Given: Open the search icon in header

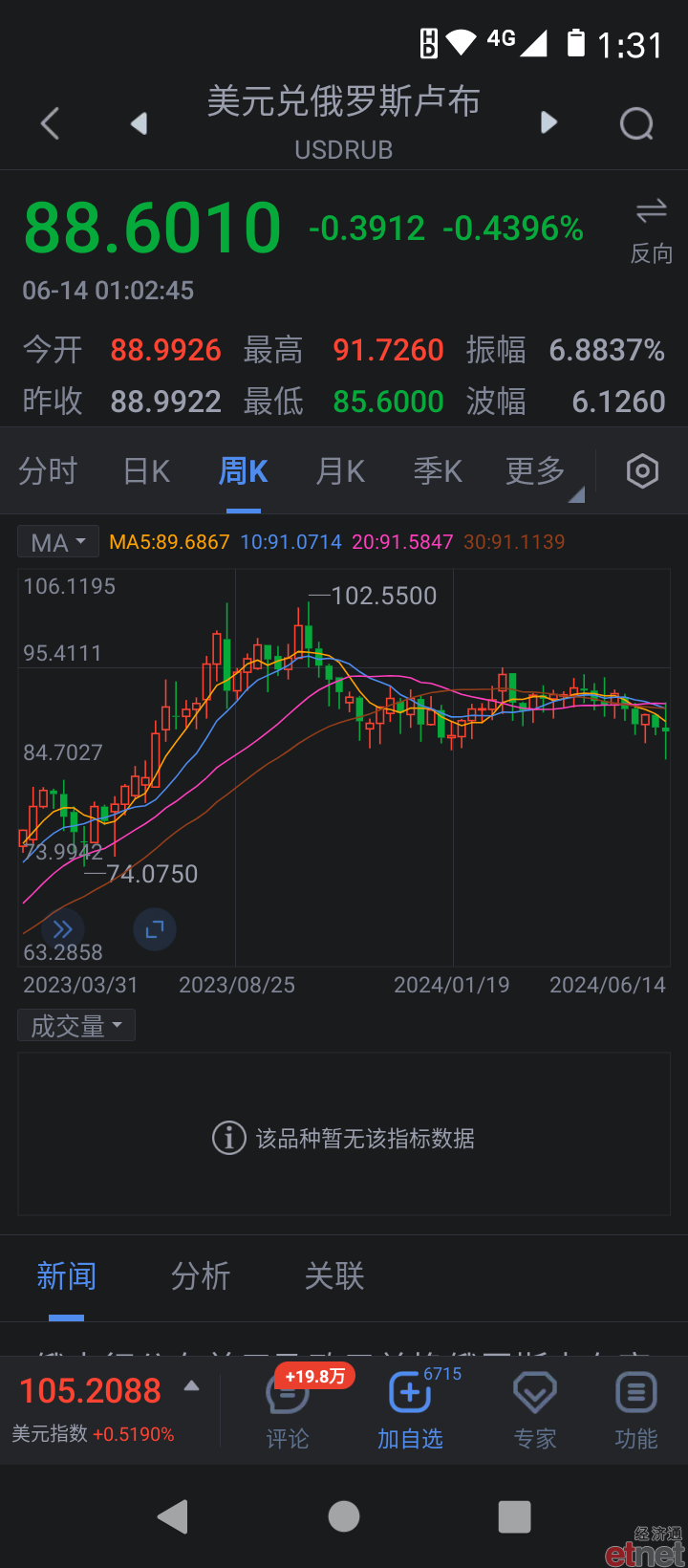Looking at the screenshot, I should click(636, 123).
